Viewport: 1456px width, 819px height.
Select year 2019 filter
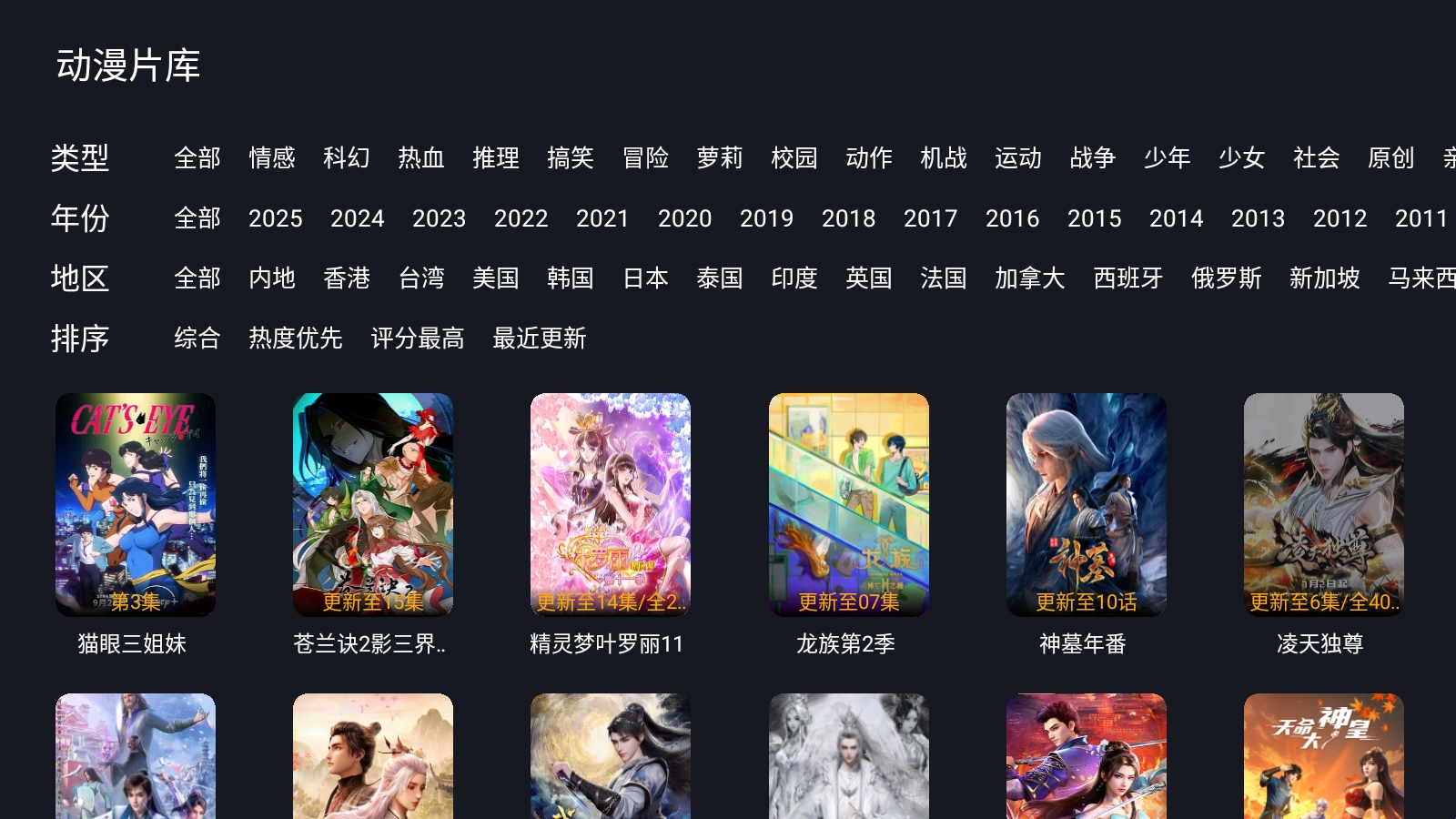[766, 218]
